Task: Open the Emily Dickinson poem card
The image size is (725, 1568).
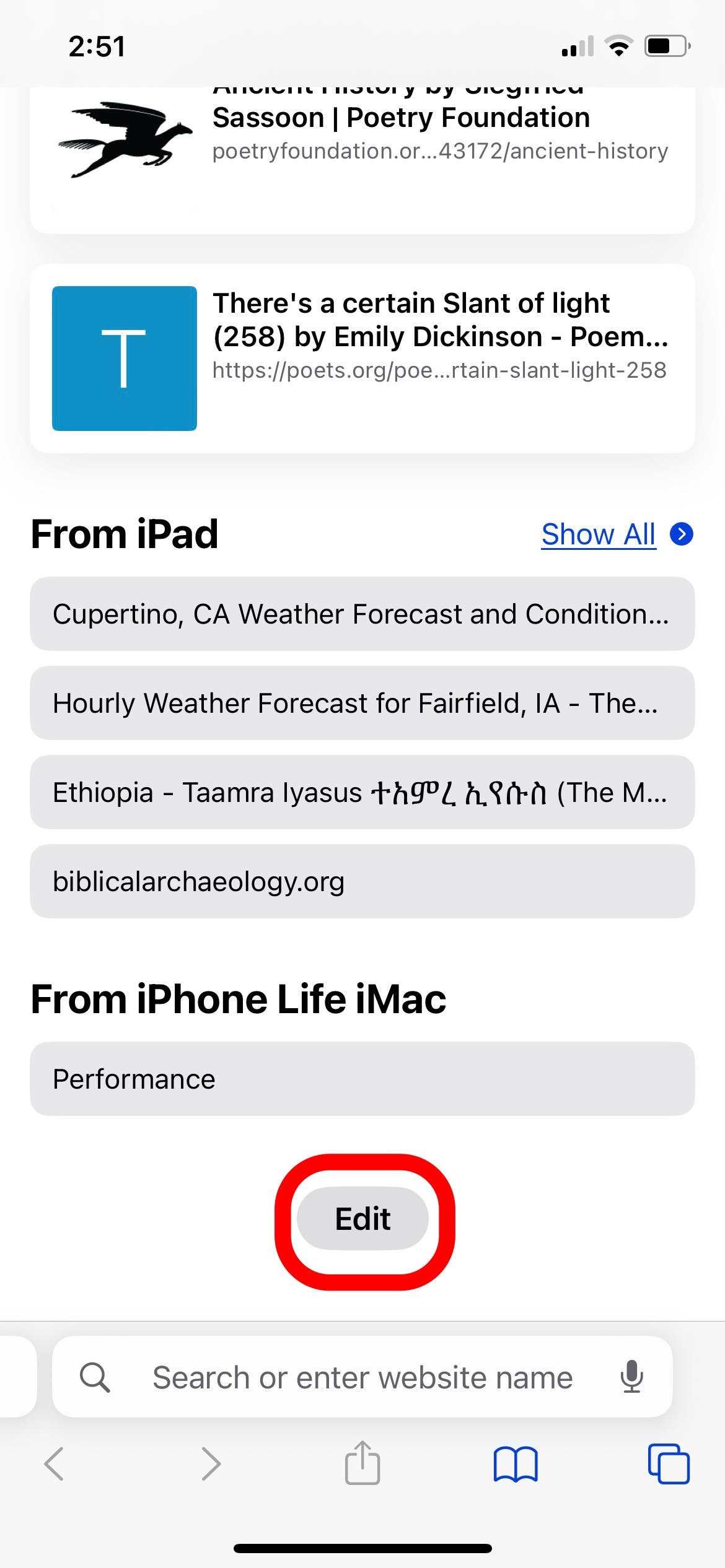Action: coord(362,359)
